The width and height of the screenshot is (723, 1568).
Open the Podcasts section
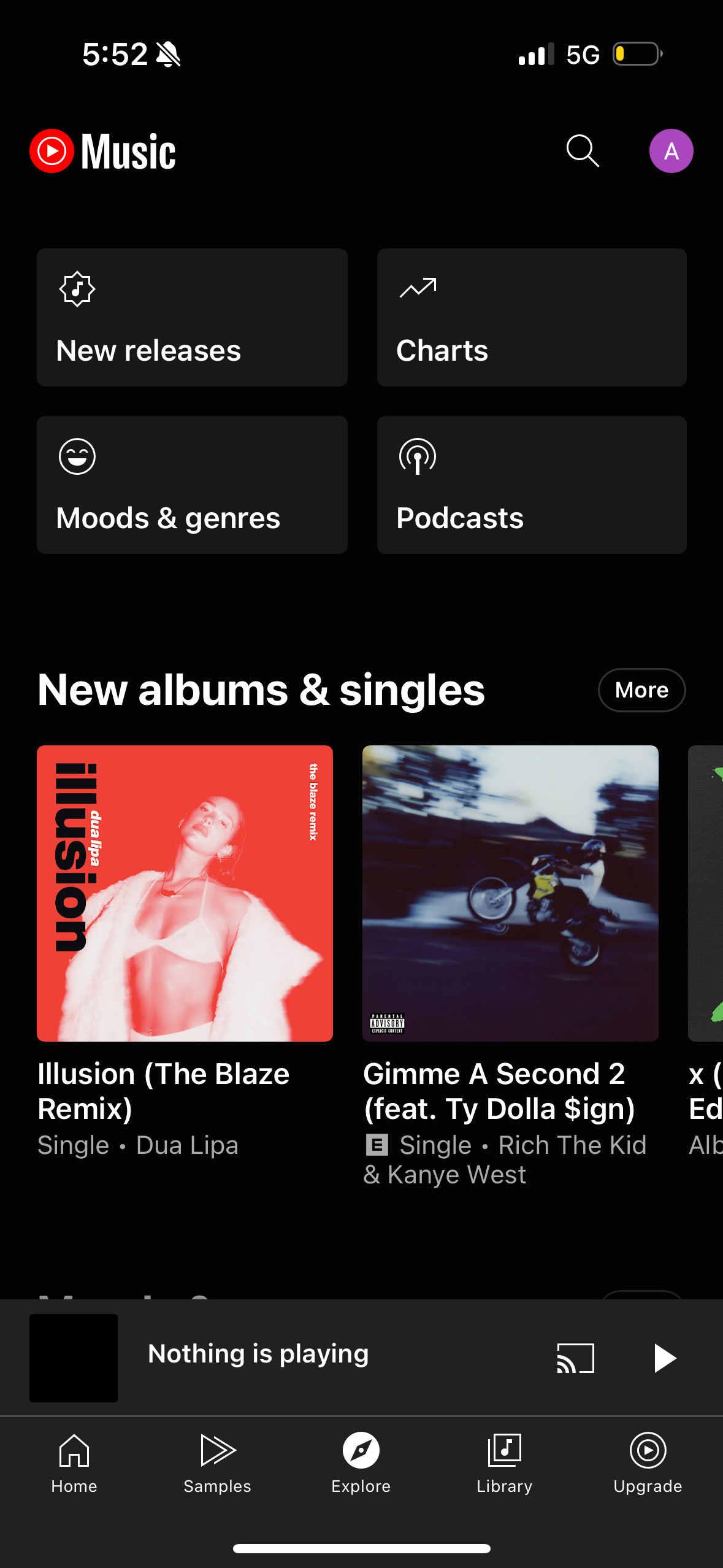coord(530,484)
